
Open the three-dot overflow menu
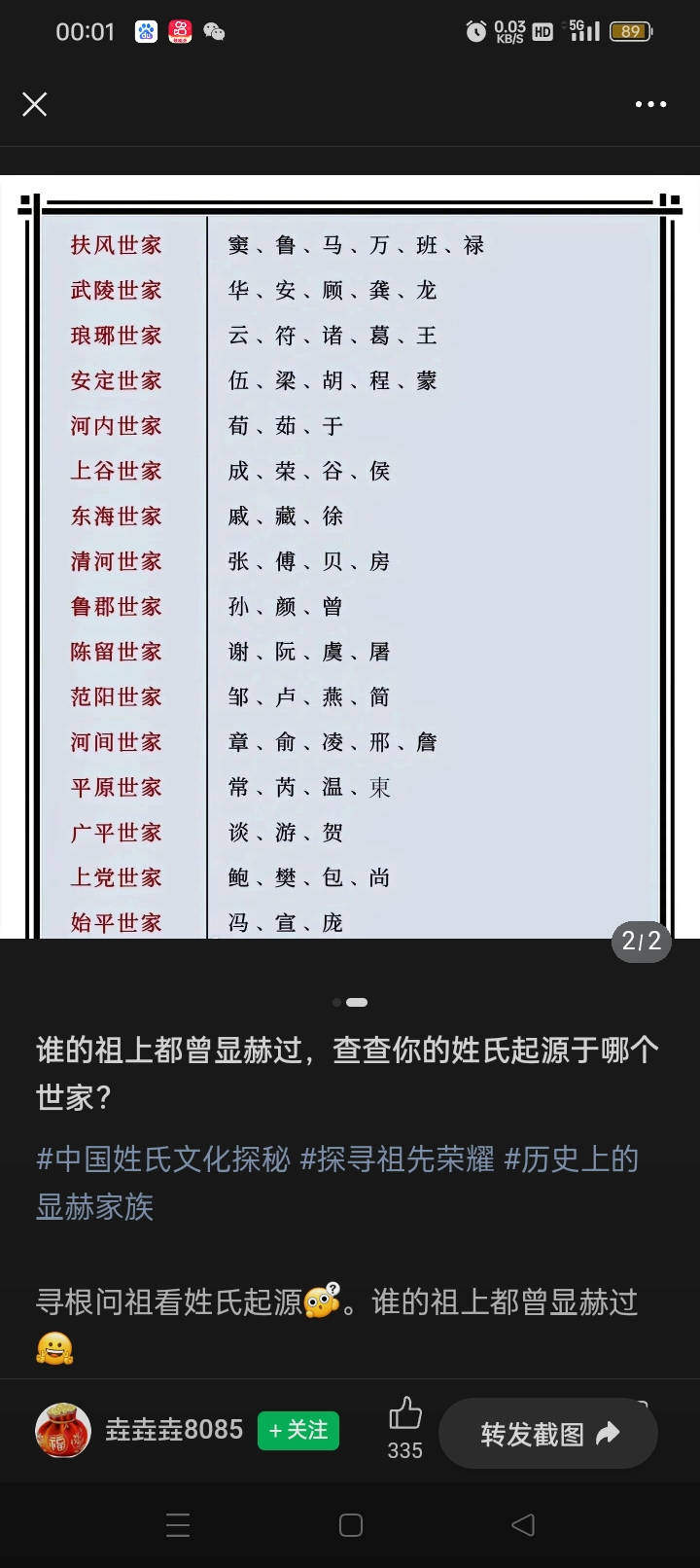coord(650,104)
